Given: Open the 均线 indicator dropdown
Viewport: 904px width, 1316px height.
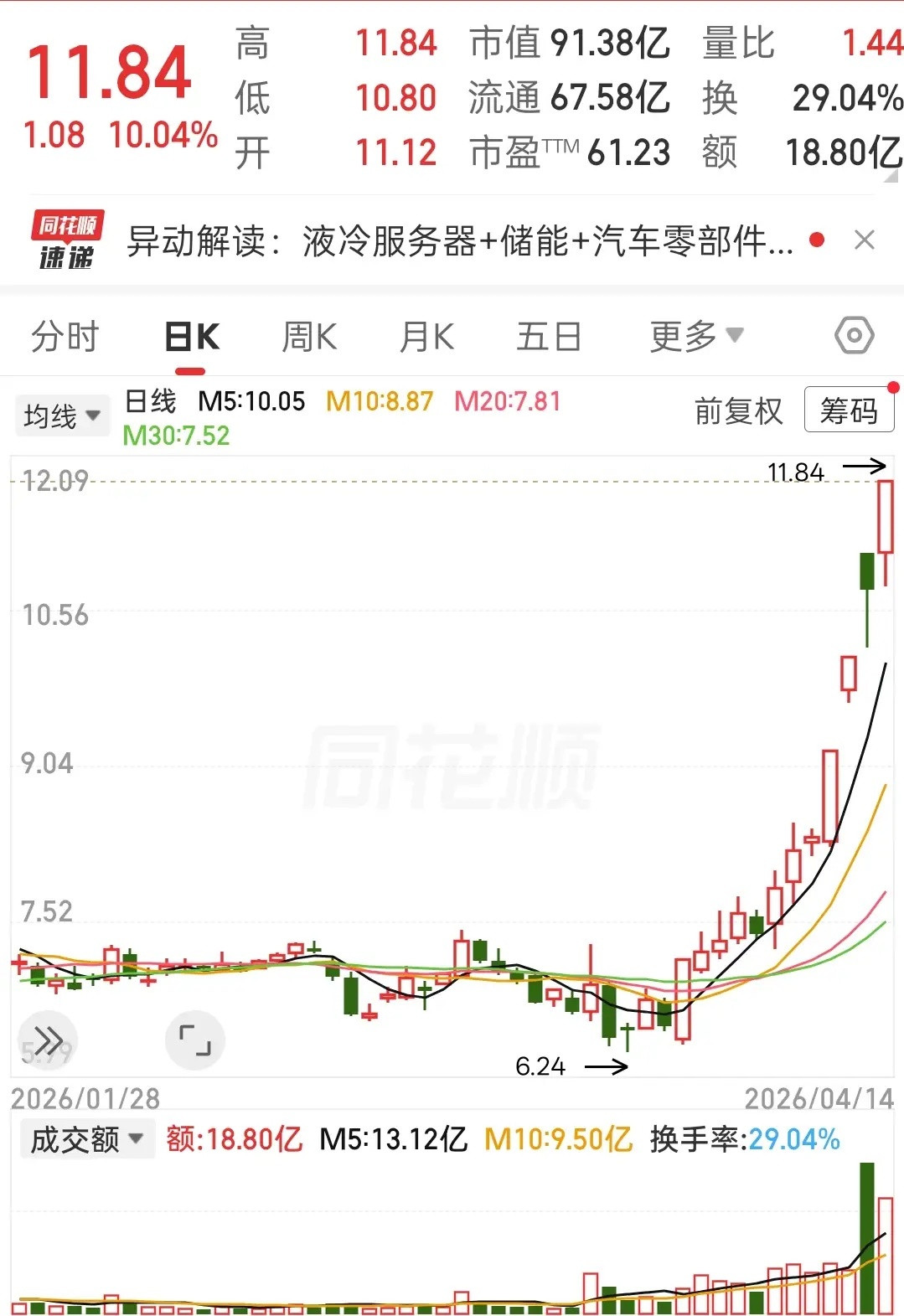Looking at the screenshot, I should tap(62, 414).
